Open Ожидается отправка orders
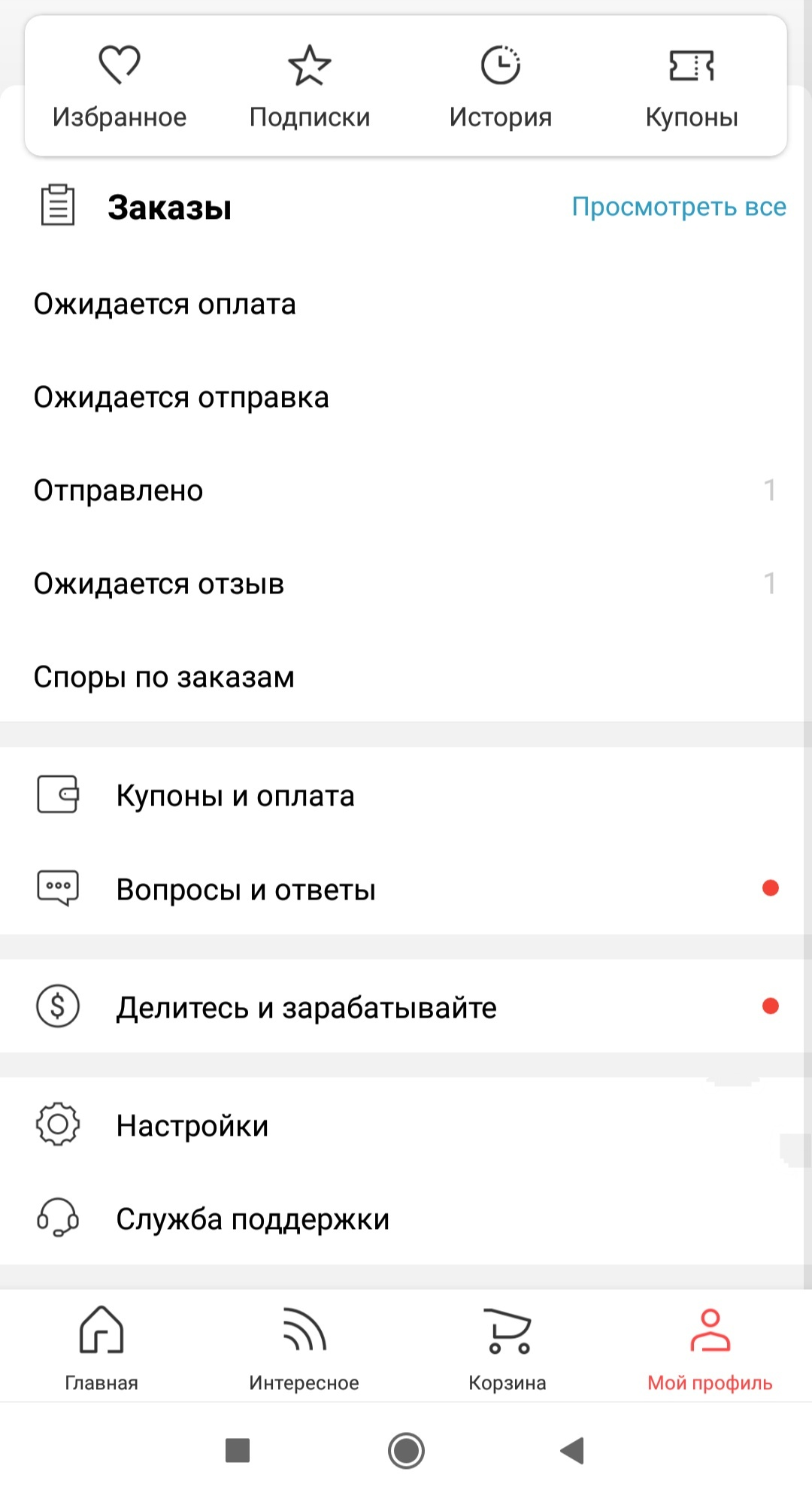The image size is (812, 1499). pos(182,398)
